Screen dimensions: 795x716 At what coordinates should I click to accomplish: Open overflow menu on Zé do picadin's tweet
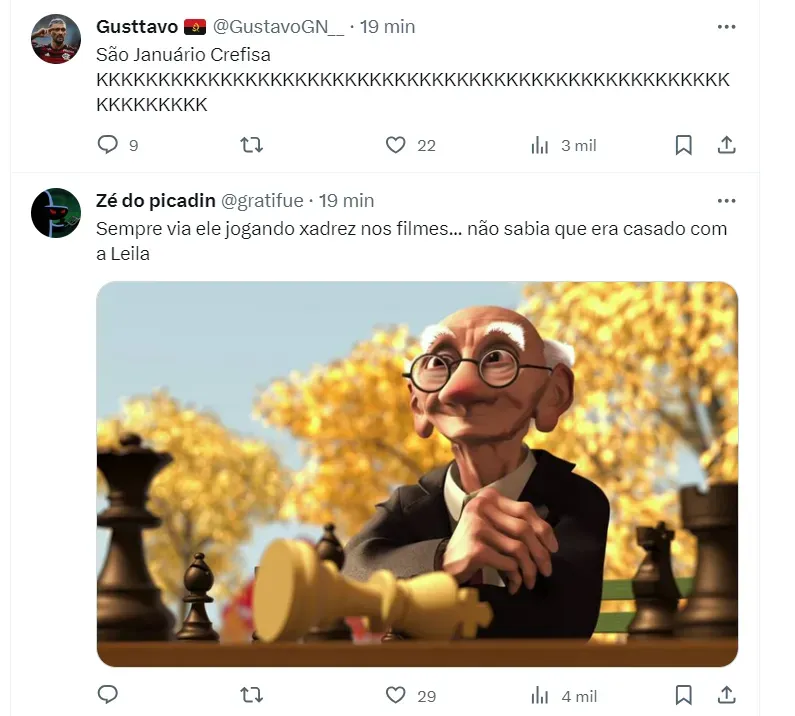(x=727, y=201)
